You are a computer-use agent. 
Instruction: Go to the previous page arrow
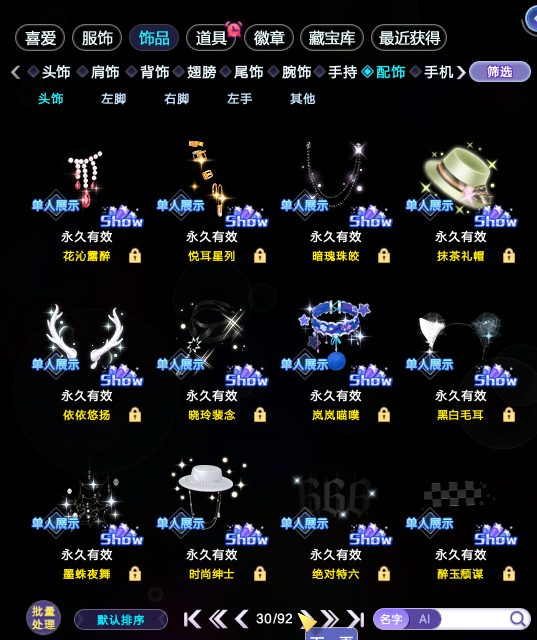(242, 619)
